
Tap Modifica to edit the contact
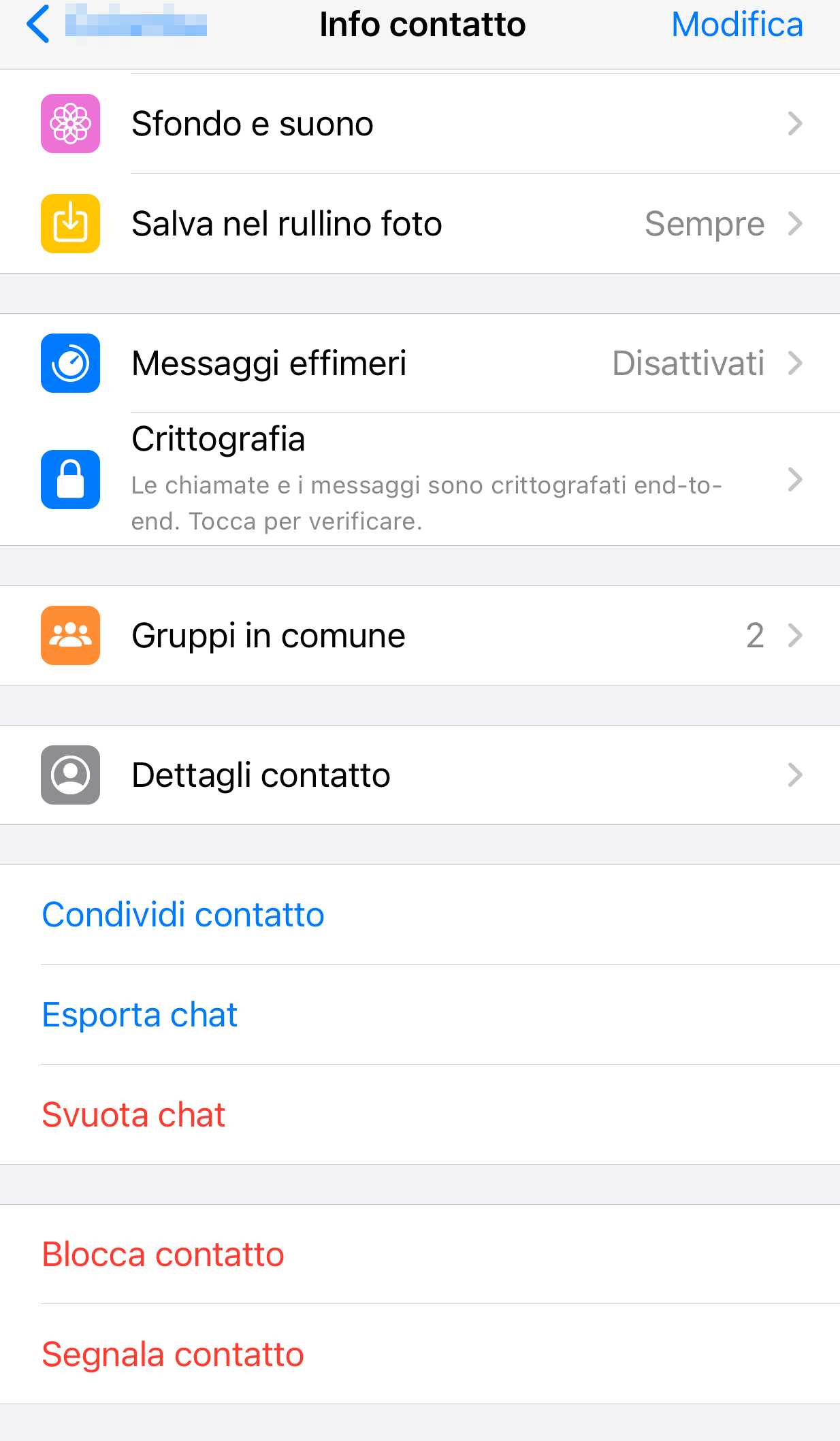[737, 25]
